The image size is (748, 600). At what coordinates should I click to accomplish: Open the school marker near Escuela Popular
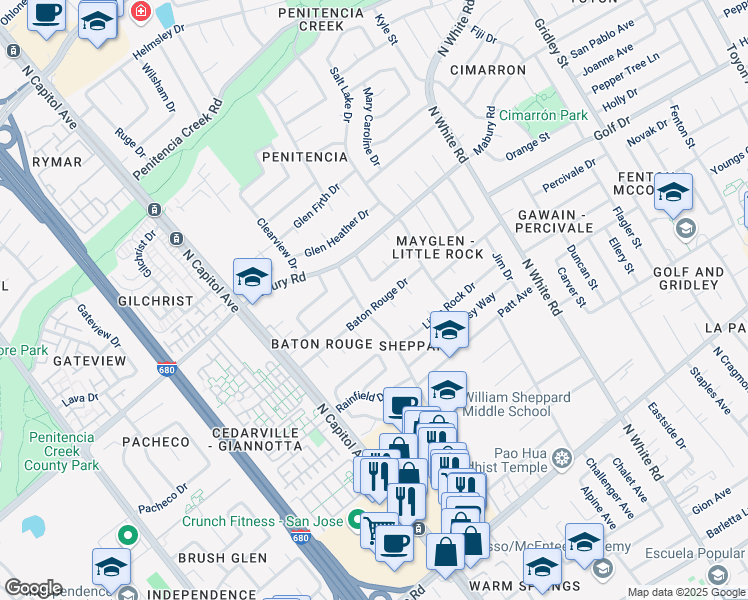point(584,542)
